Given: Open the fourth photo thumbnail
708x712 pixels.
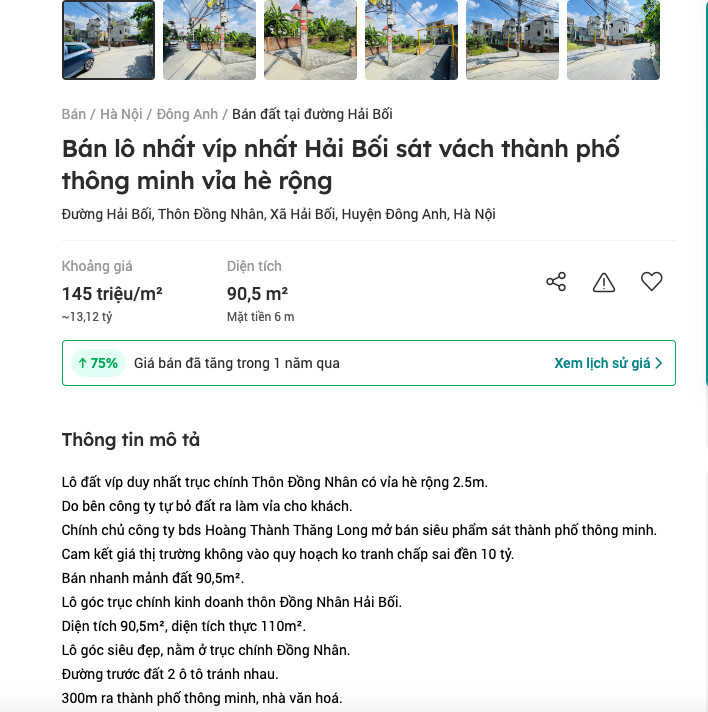Looking at the screenshot, I should [411, 40].
